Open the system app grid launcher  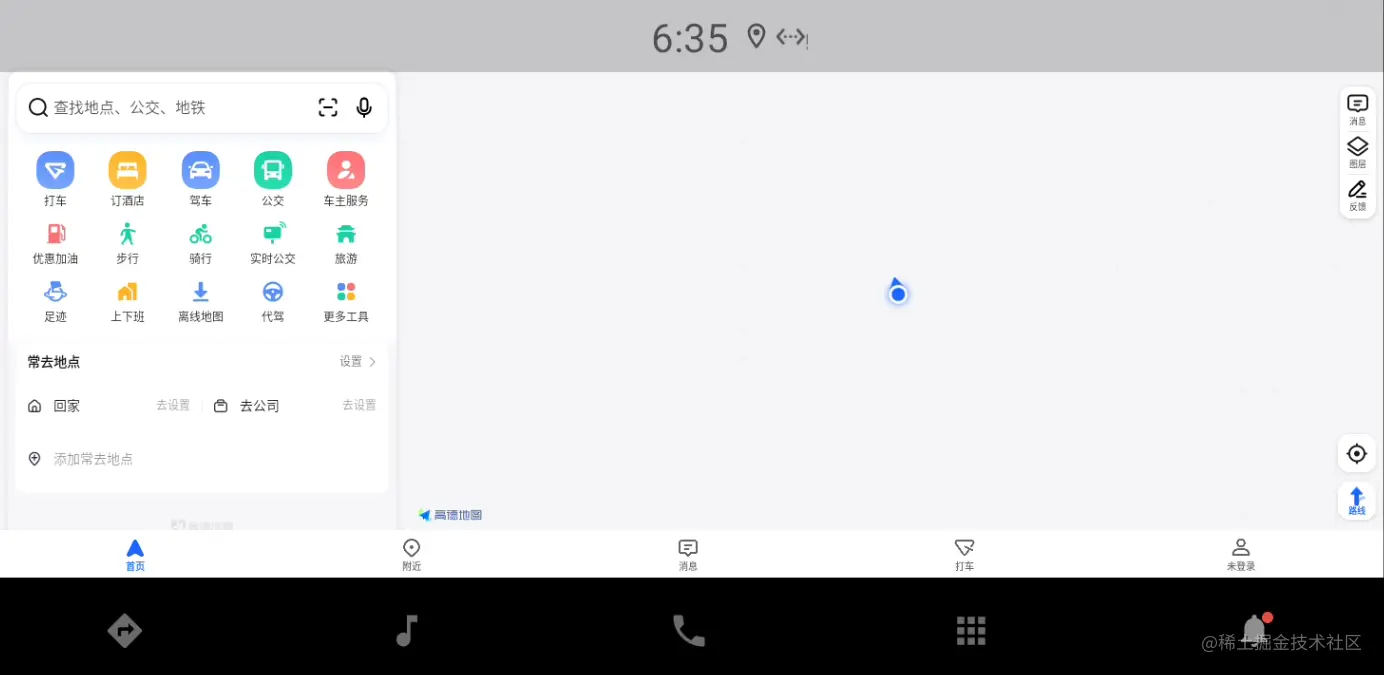(971, 630)
